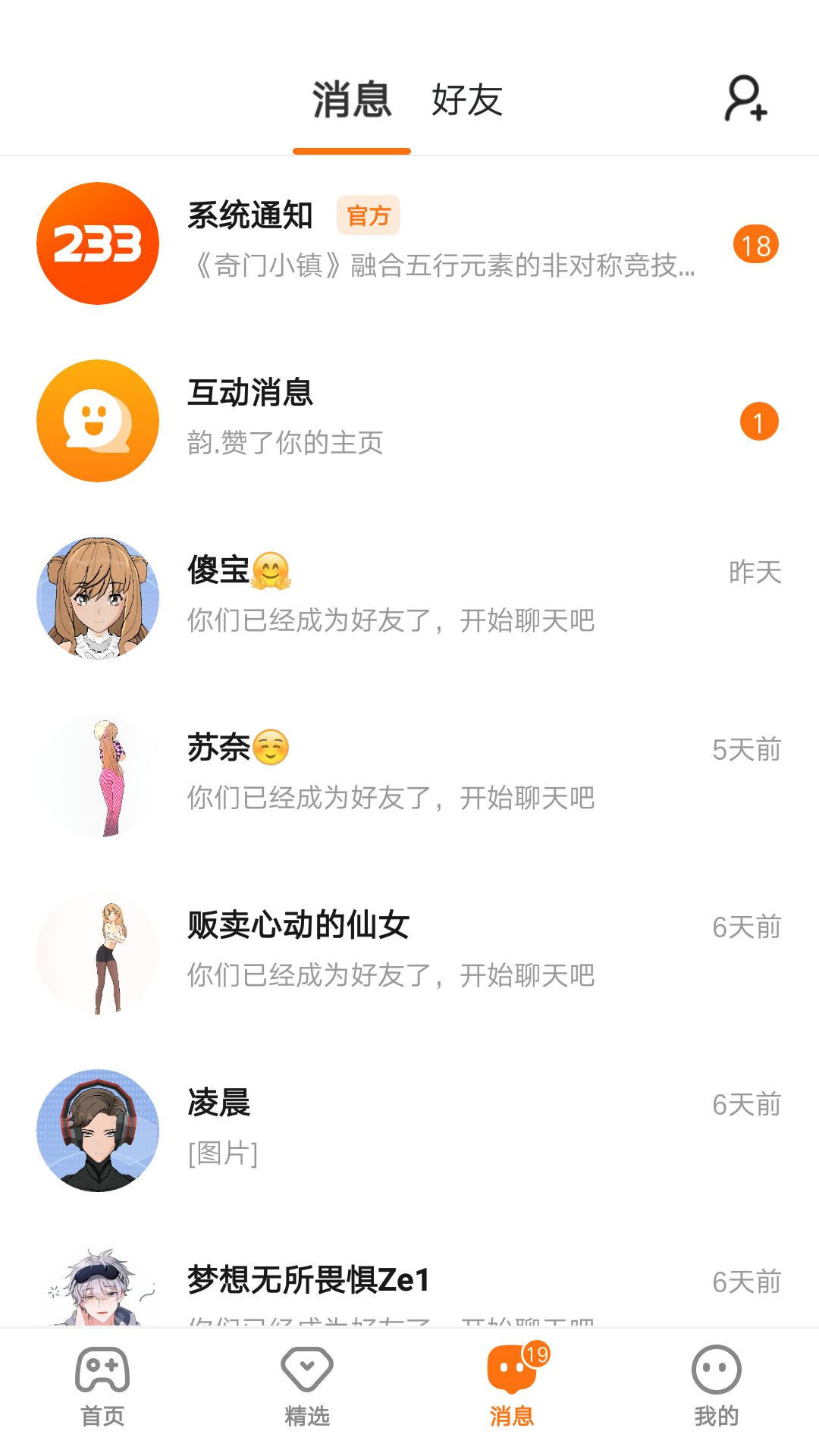Open the chat with 贩卖心动的仙女
The width and height of the screenshot is (819, 1456).
click(x=409, y=953)
